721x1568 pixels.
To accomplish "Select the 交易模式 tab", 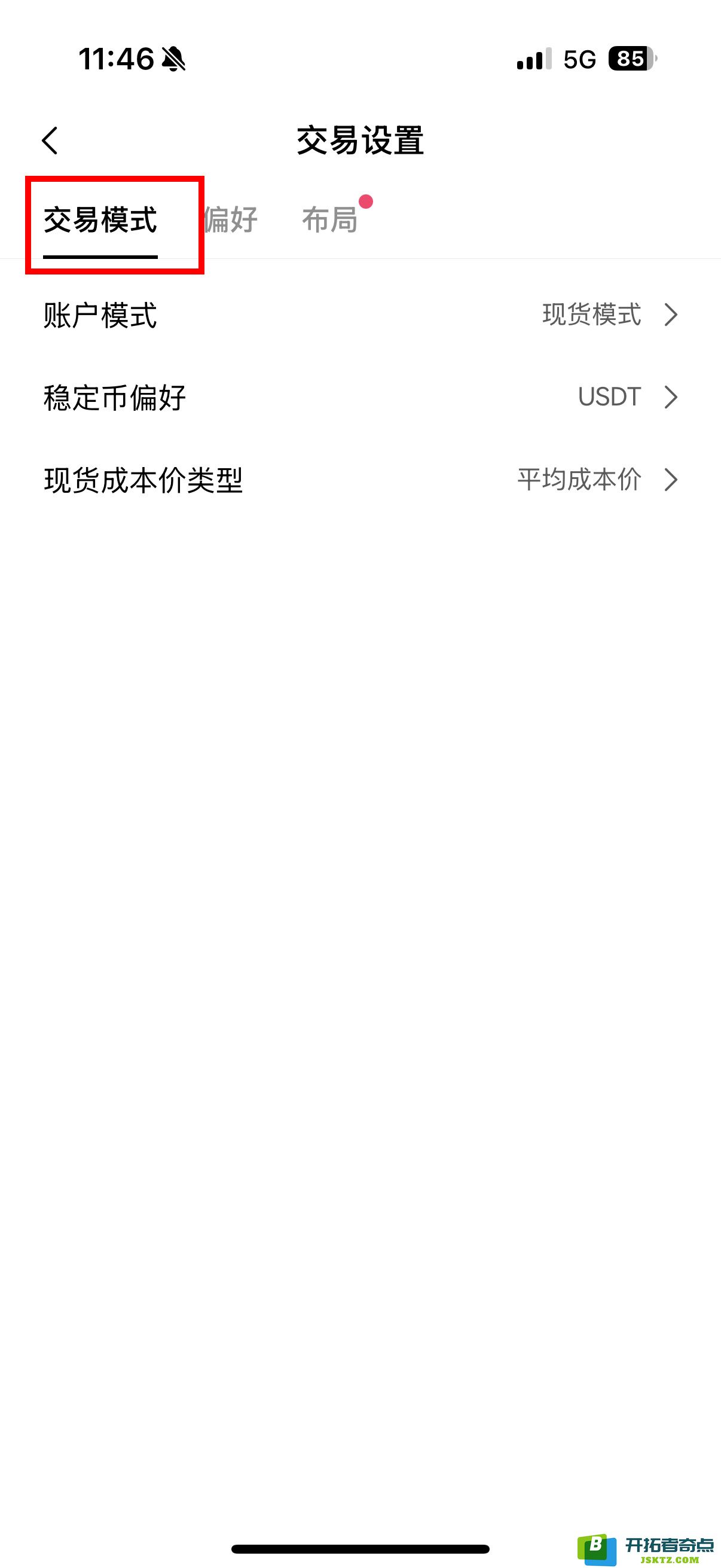I will [x=100, y=220].
